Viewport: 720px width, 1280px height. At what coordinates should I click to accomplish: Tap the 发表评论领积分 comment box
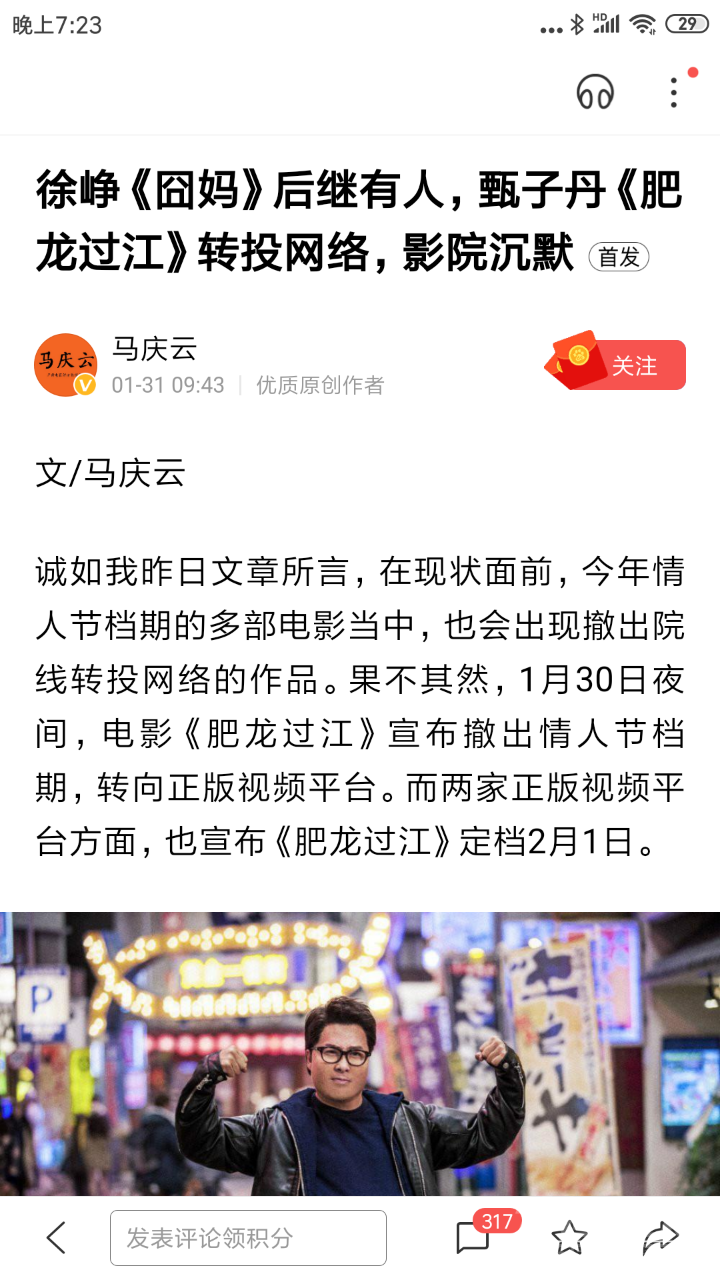(248, 1238)
